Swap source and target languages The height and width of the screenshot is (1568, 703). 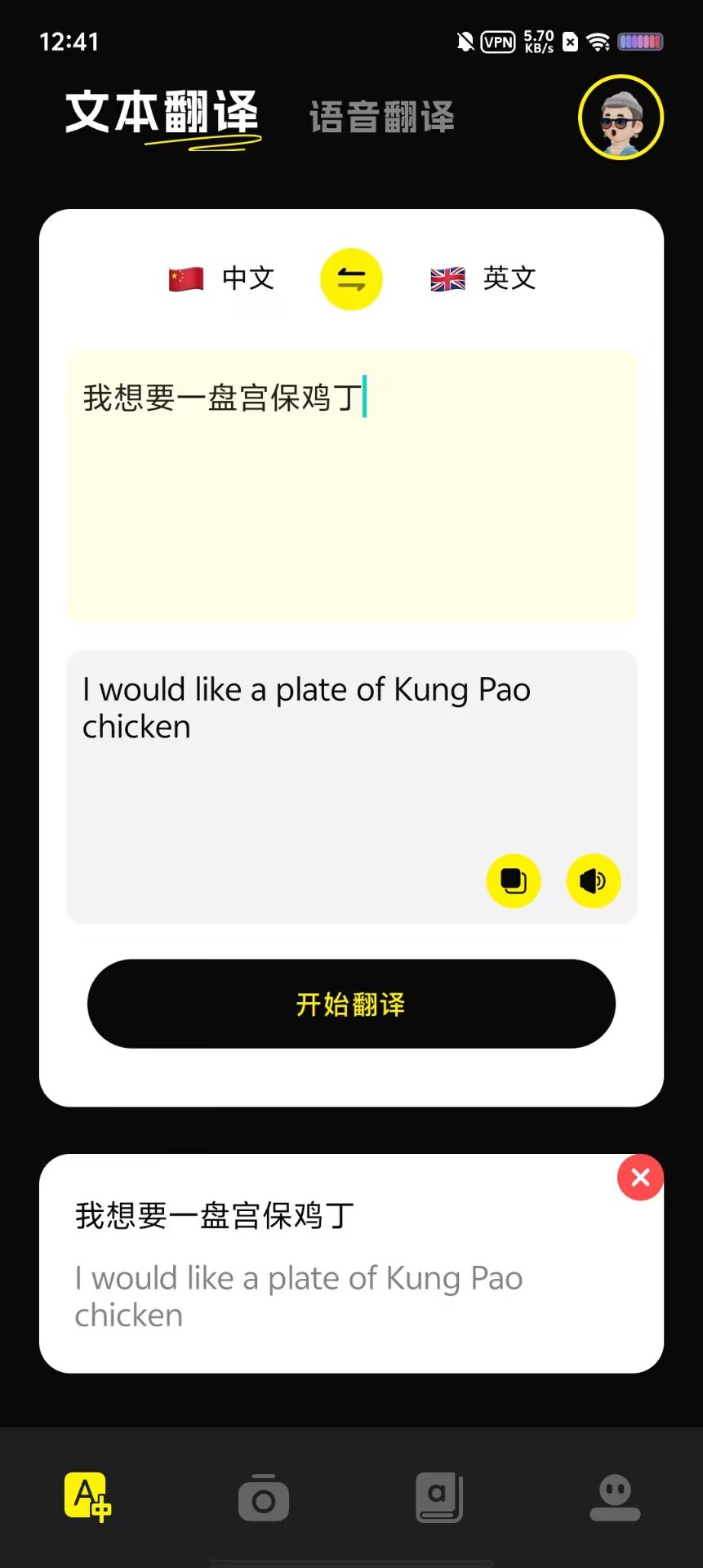[351, 279]
